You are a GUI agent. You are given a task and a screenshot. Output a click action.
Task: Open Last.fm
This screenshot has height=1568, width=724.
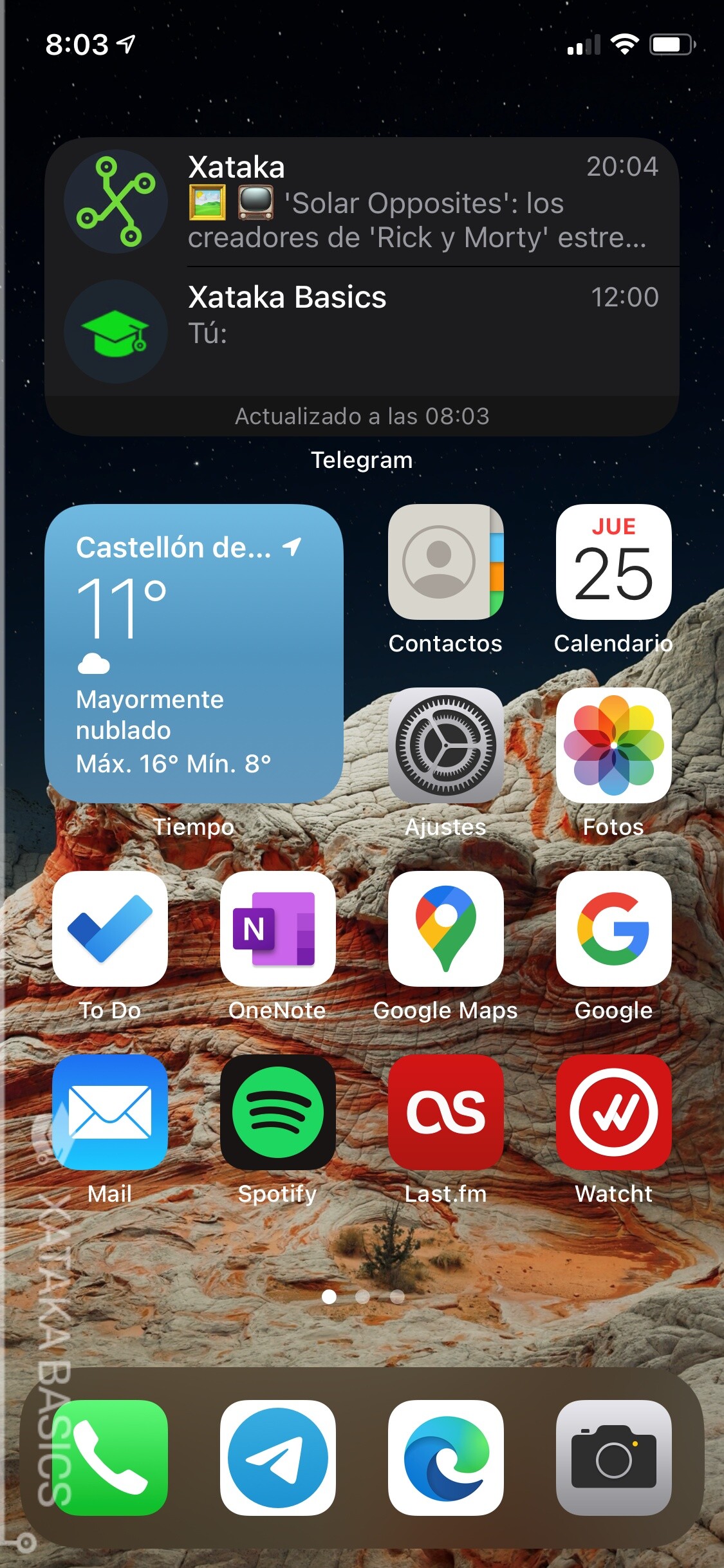coord(445,1112)
